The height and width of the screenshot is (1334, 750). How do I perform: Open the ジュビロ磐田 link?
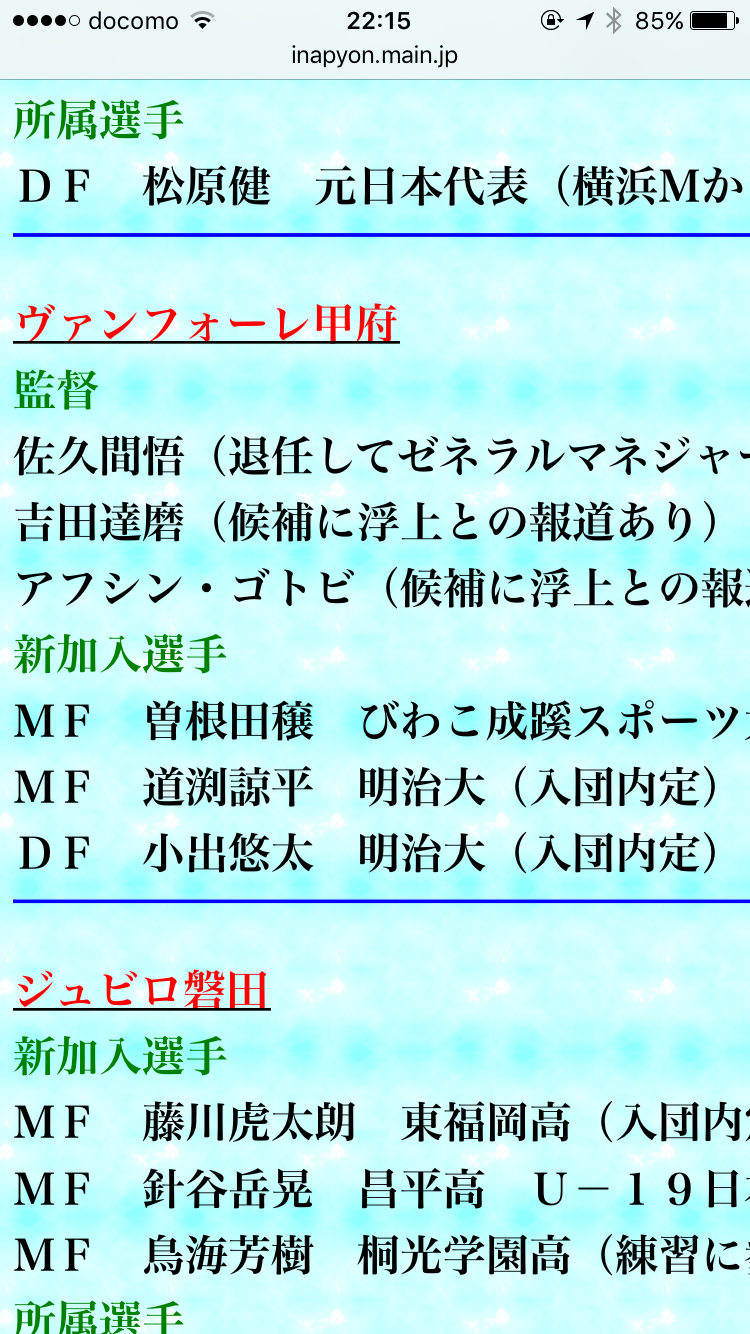(x=142, y=990)
